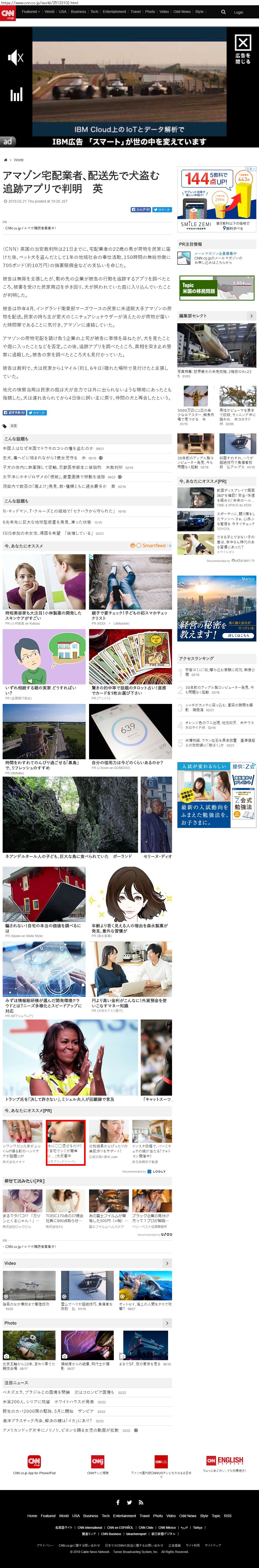The width and height of the screenshot is (259, 1568).
Task: Visit the Twitter icon in footer
Action: (x=129, y=1502)
